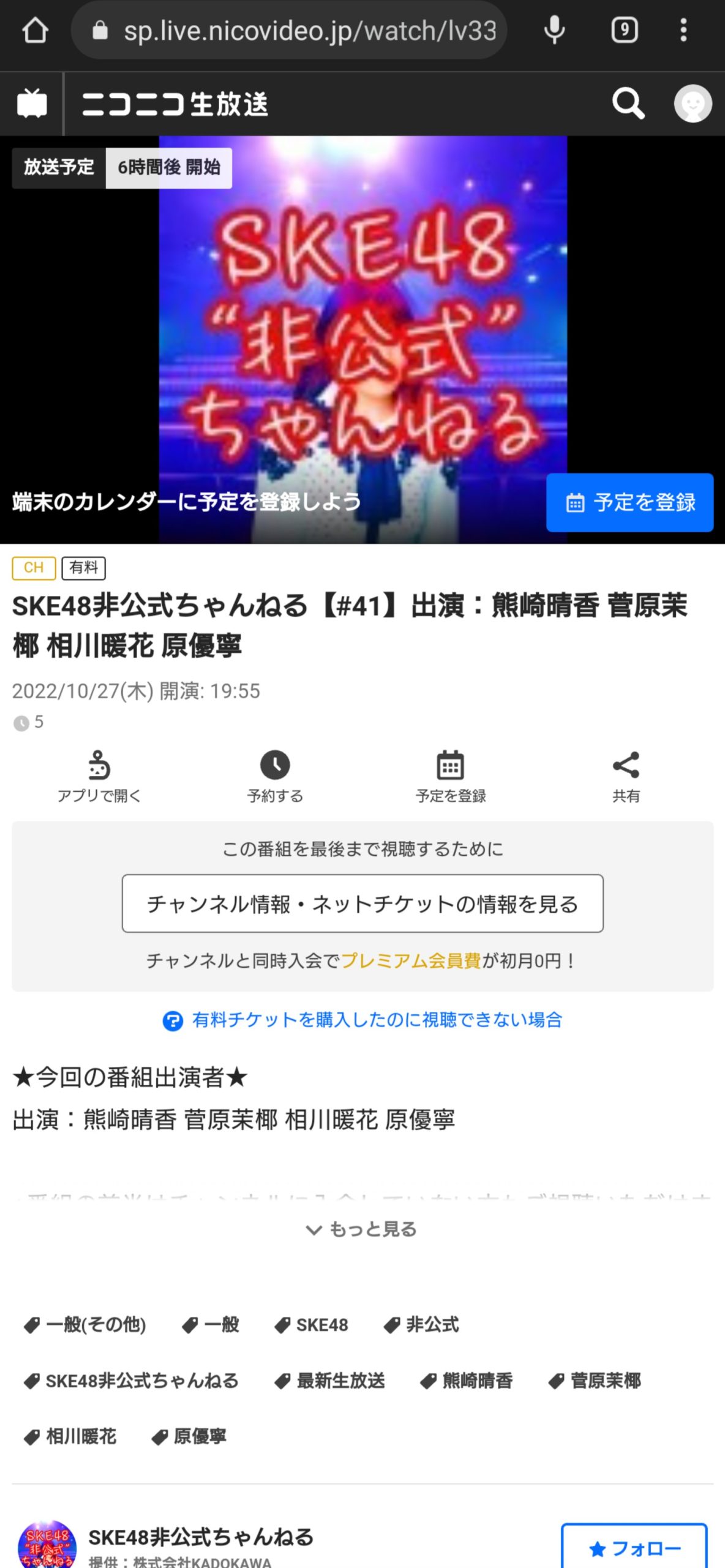Screen dimensions: 725x1568
Task: Select the SKE48 tag
Action: pyautogui.click(x=312, y=1325)
